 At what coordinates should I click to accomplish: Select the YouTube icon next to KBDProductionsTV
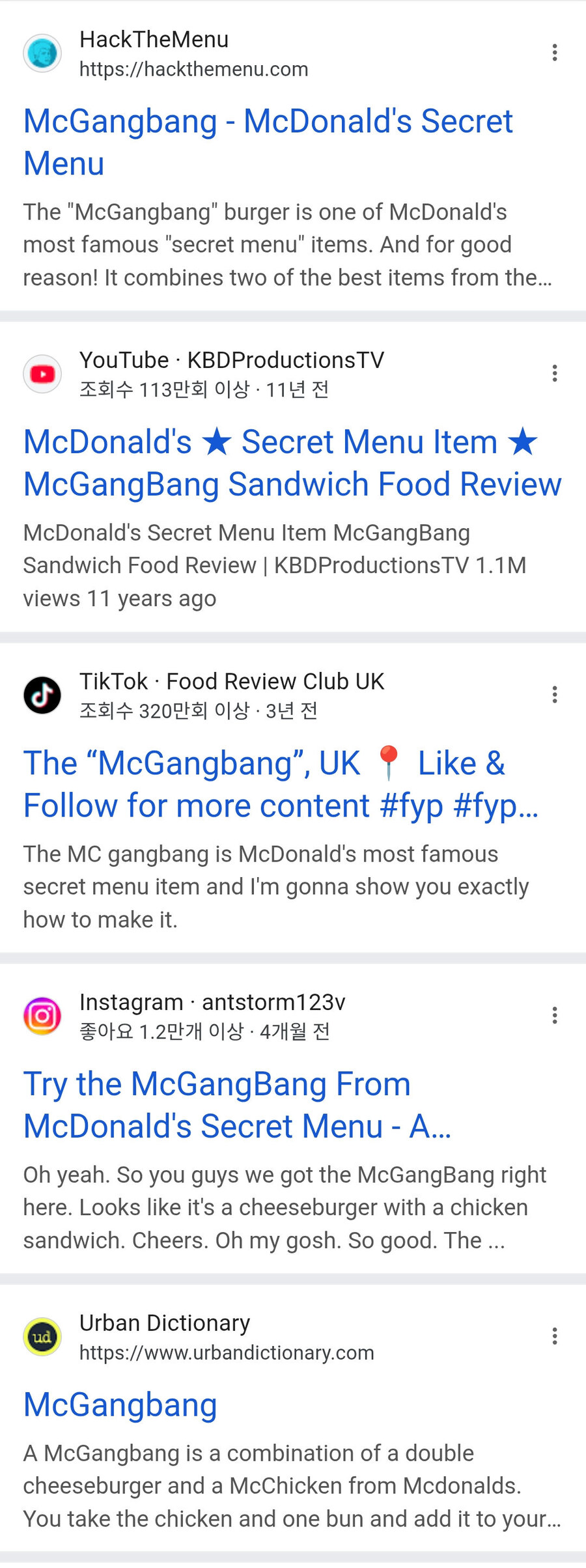click(x=42, y=374)
